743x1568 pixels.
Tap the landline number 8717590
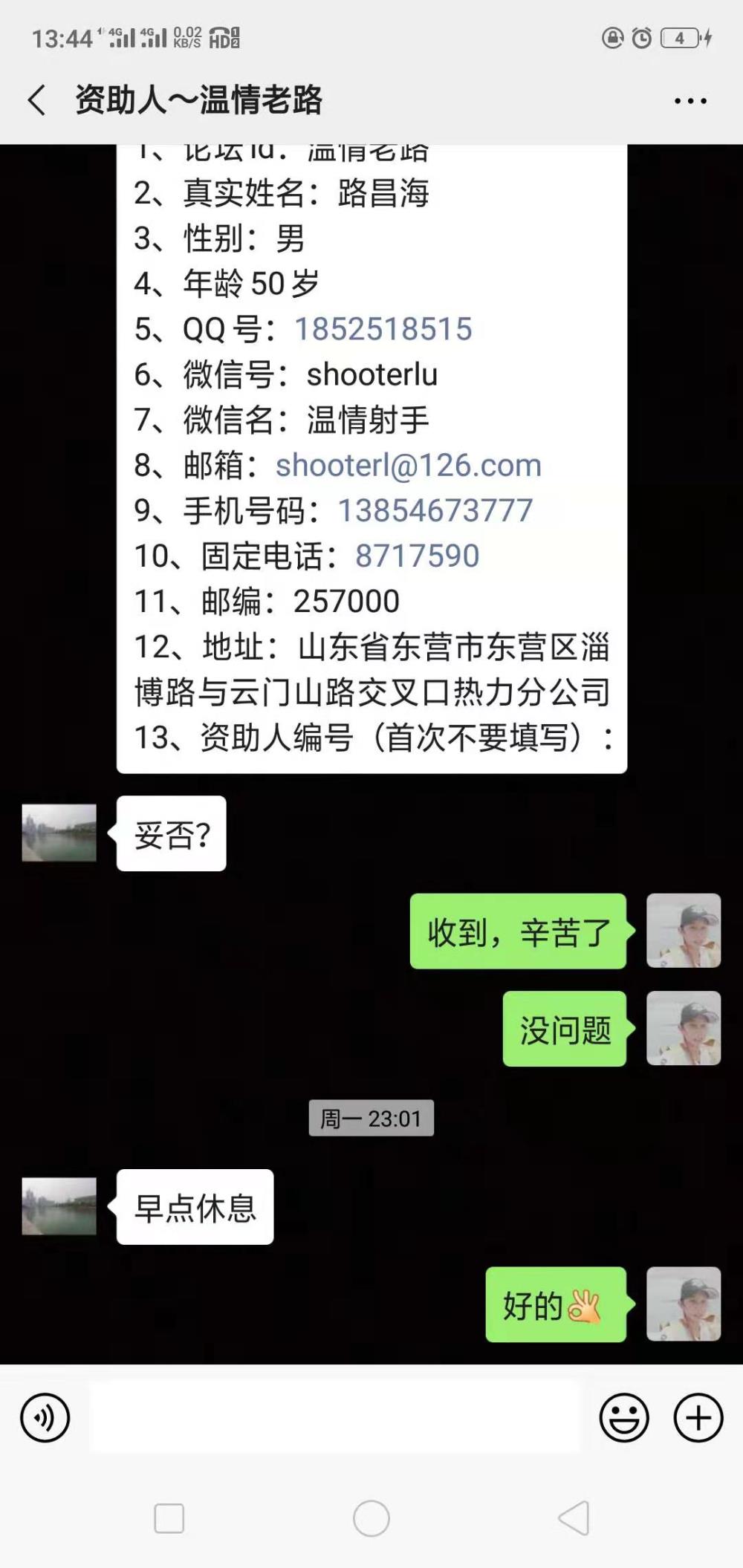pos(418,556)
